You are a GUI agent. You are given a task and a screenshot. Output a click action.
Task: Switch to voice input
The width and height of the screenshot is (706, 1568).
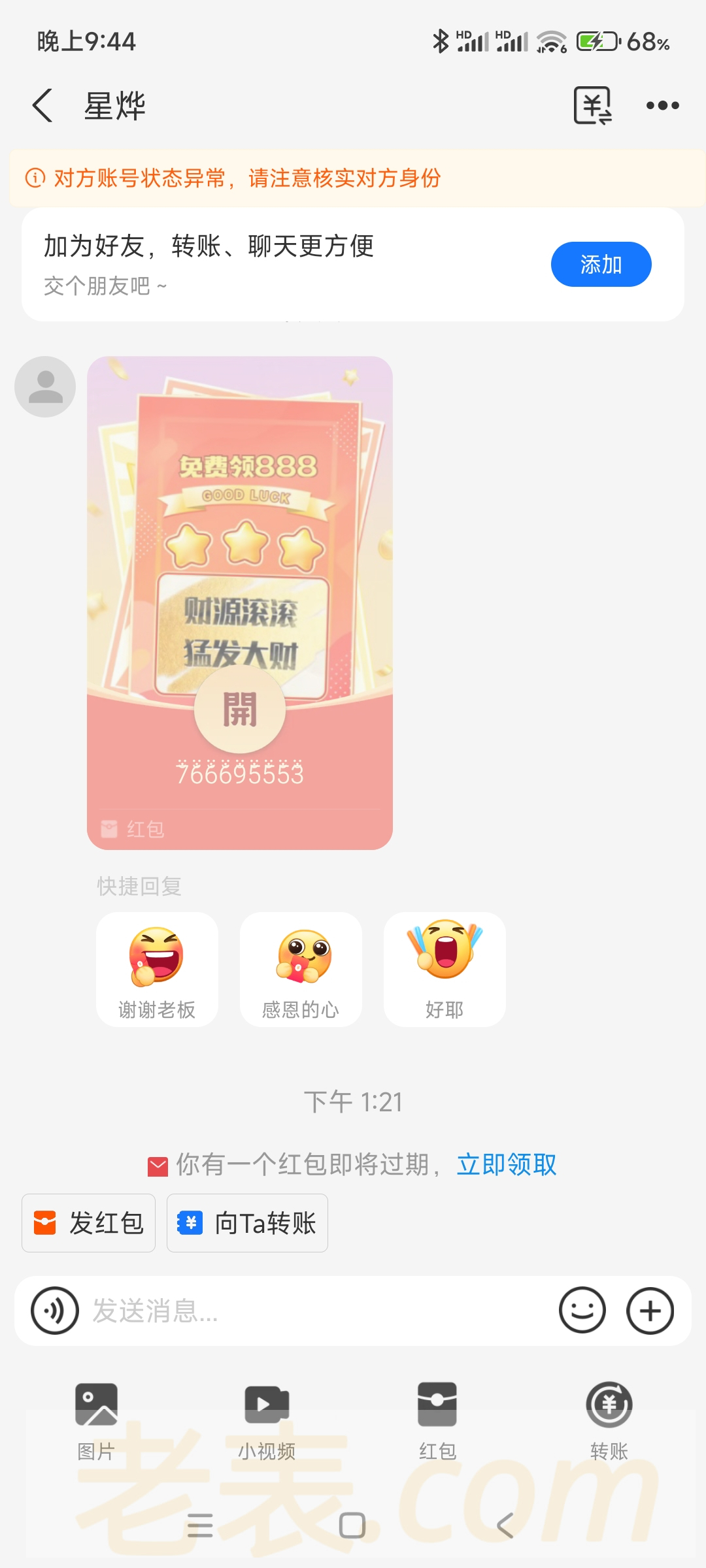(x=55, y=1311)
